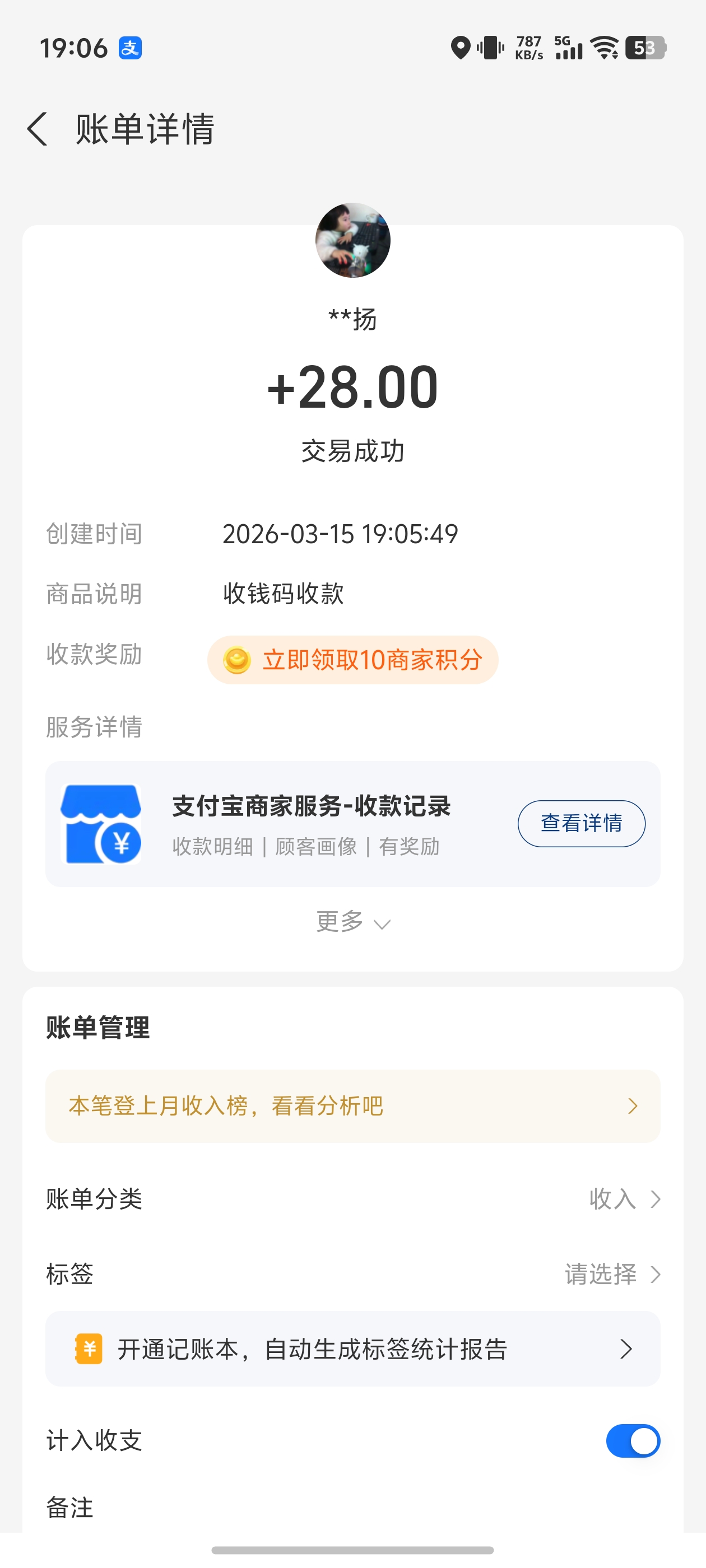Screen dimensions: 706x1568
Task: Turn off the 计入收支 switch
Action: click(632, 1440)
